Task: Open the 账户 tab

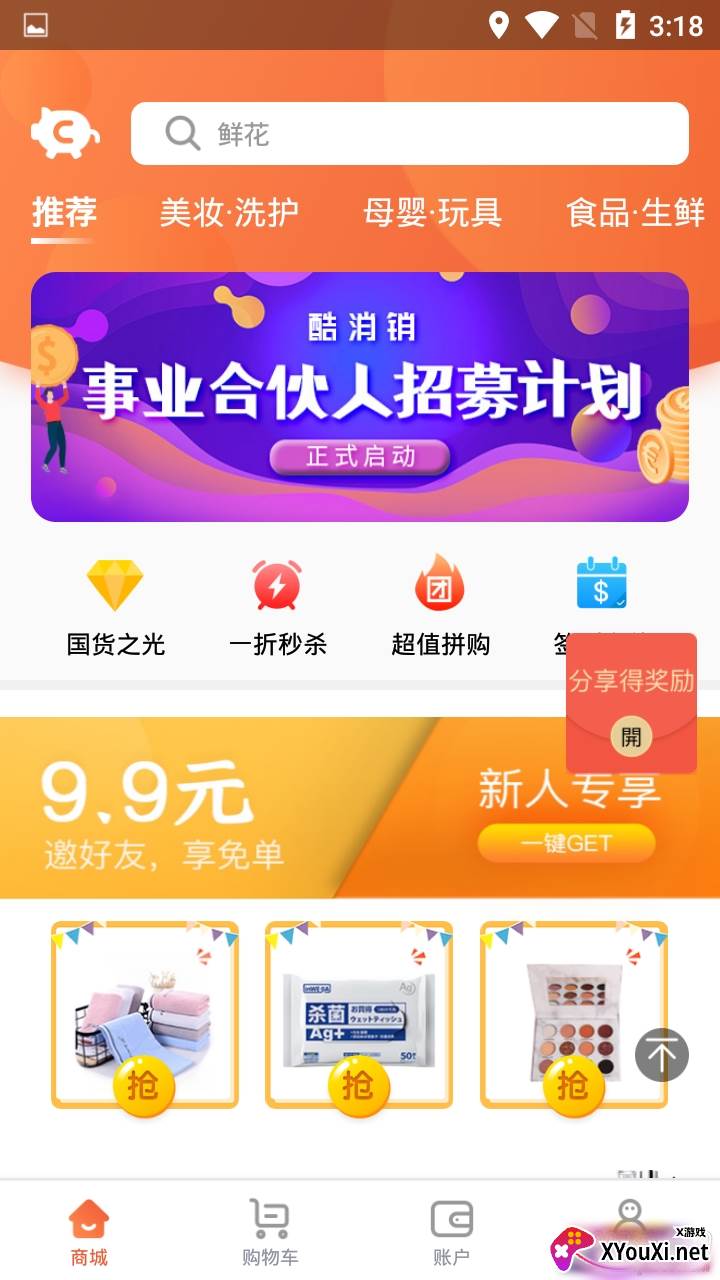Action: [x=451, y=1232]
